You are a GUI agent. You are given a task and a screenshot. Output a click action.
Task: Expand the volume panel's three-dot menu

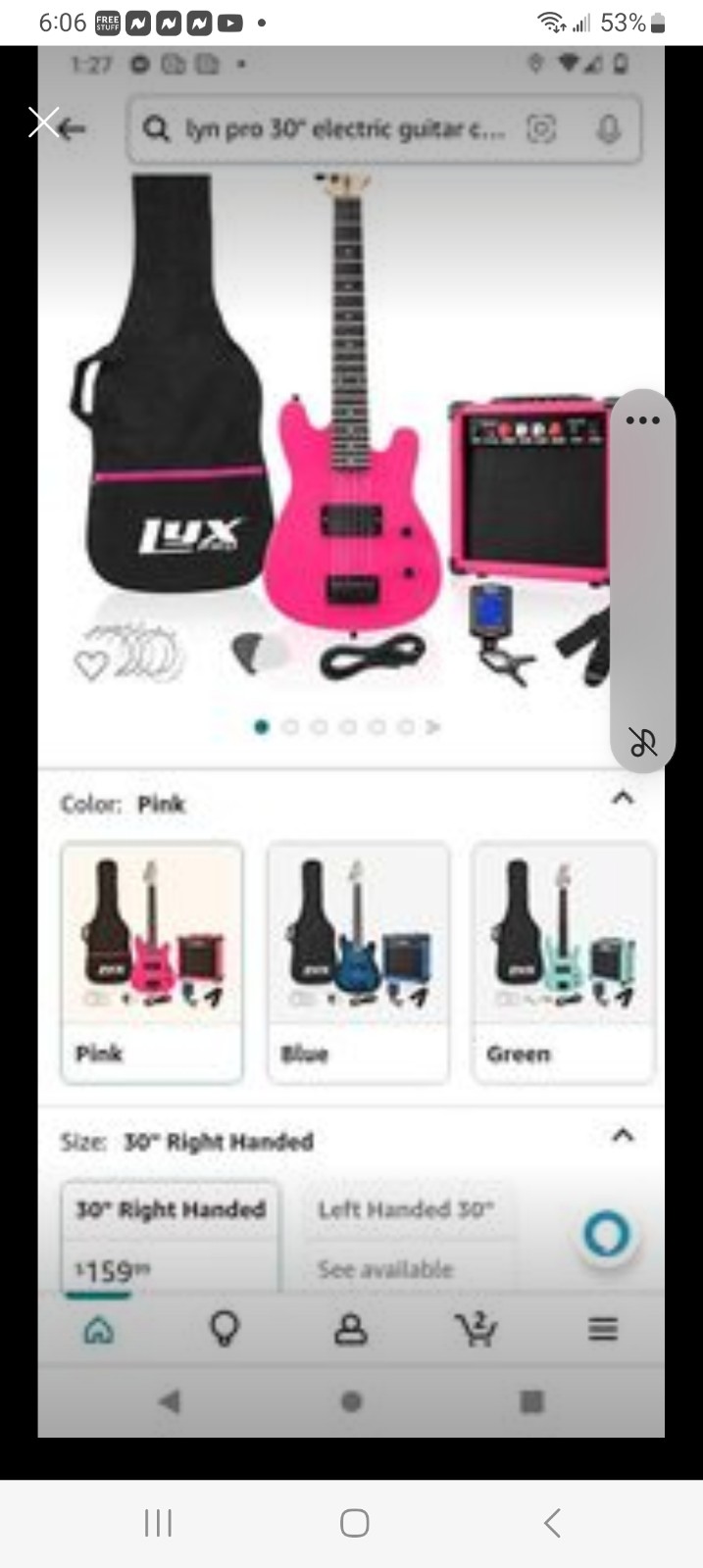643,420
